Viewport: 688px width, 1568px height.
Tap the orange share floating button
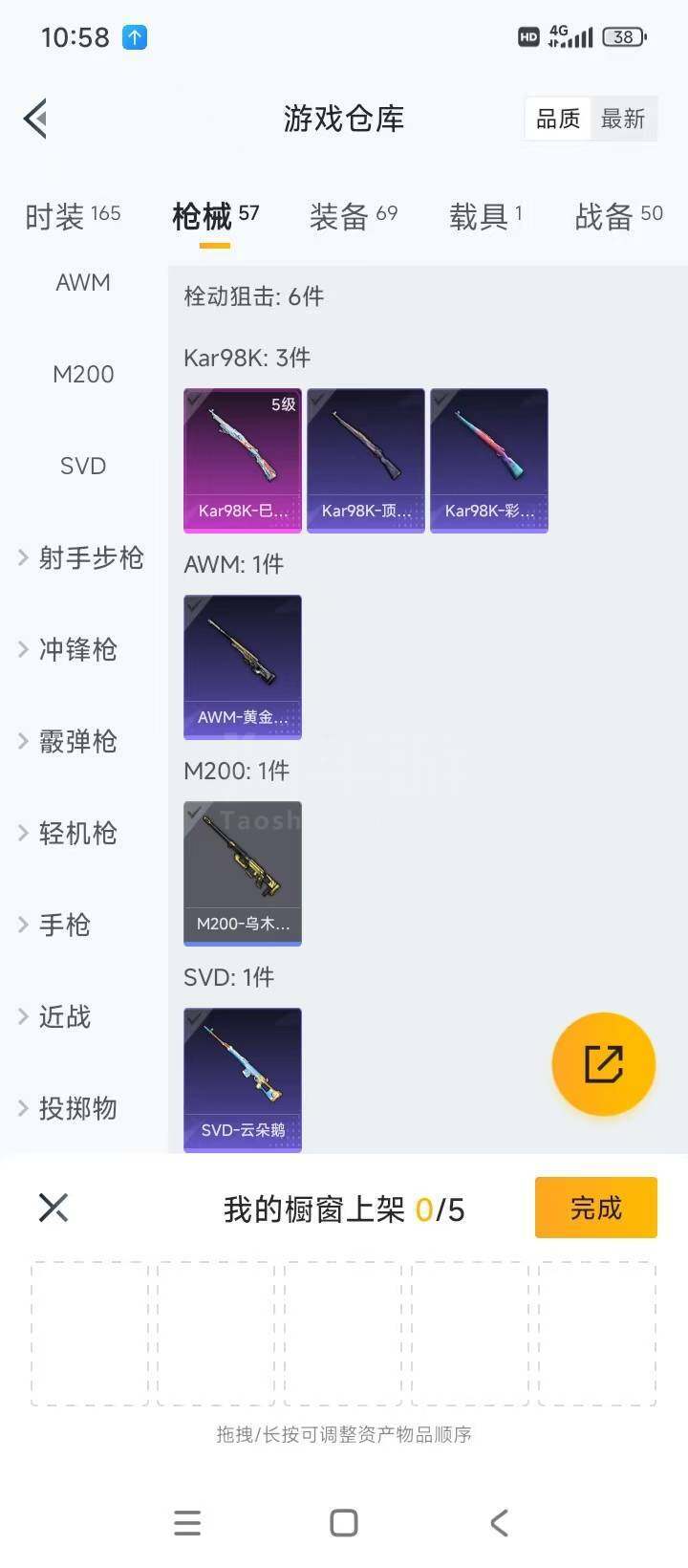pyautogui.click(x=603, y=1064)
